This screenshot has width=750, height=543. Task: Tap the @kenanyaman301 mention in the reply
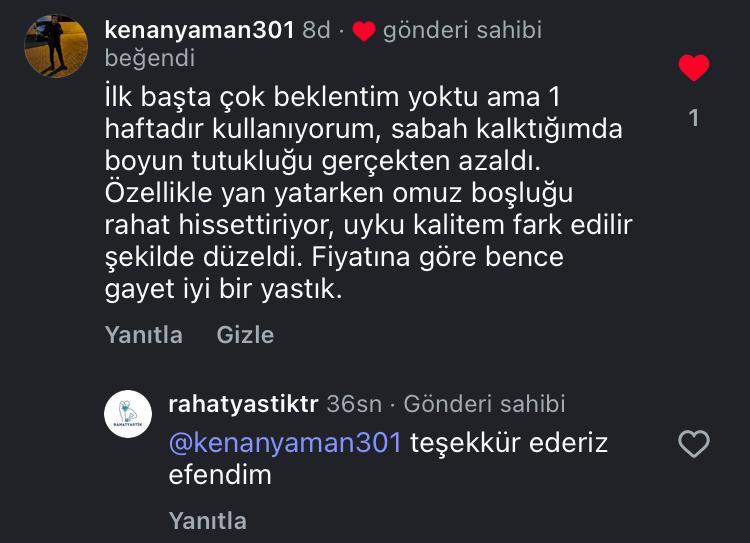click(285, 443)
